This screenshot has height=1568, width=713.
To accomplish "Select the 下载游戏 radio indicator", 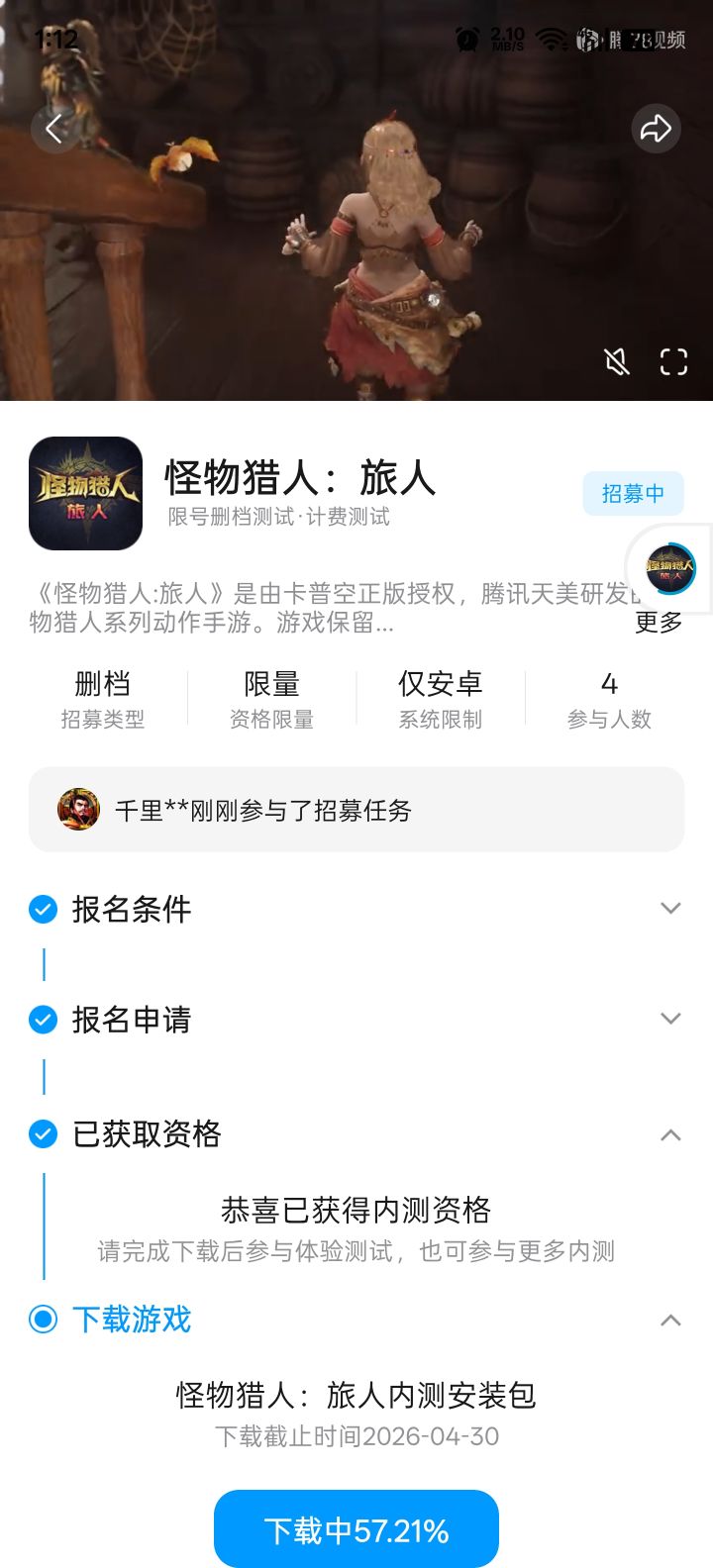I will [43, 1320].
